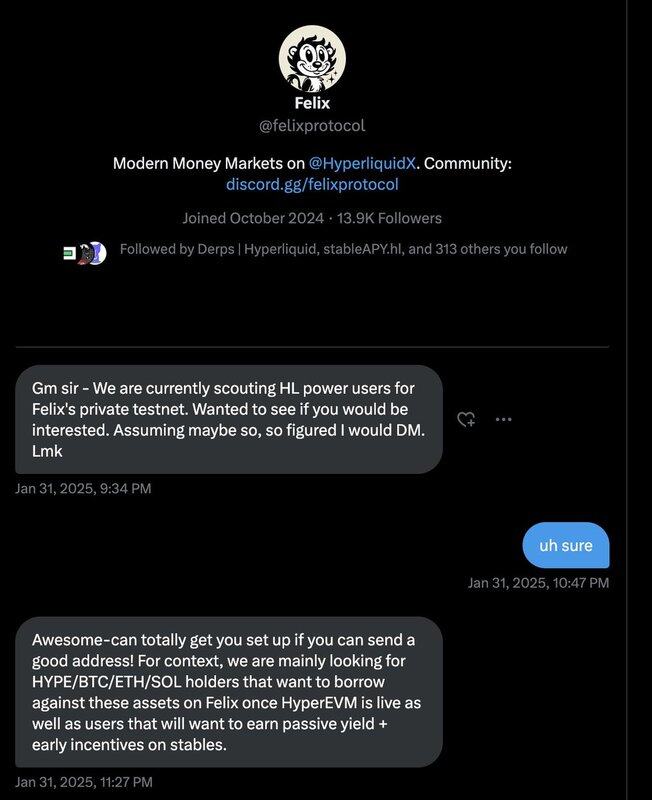
Task: Open the discord.gg/felixprotocol link
Action: click(312, 185)
